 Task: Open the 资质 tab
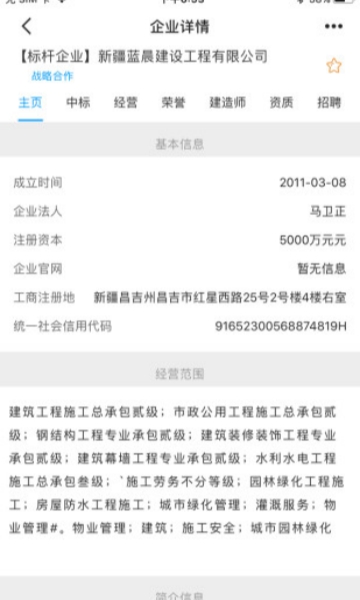pos(281,103)
